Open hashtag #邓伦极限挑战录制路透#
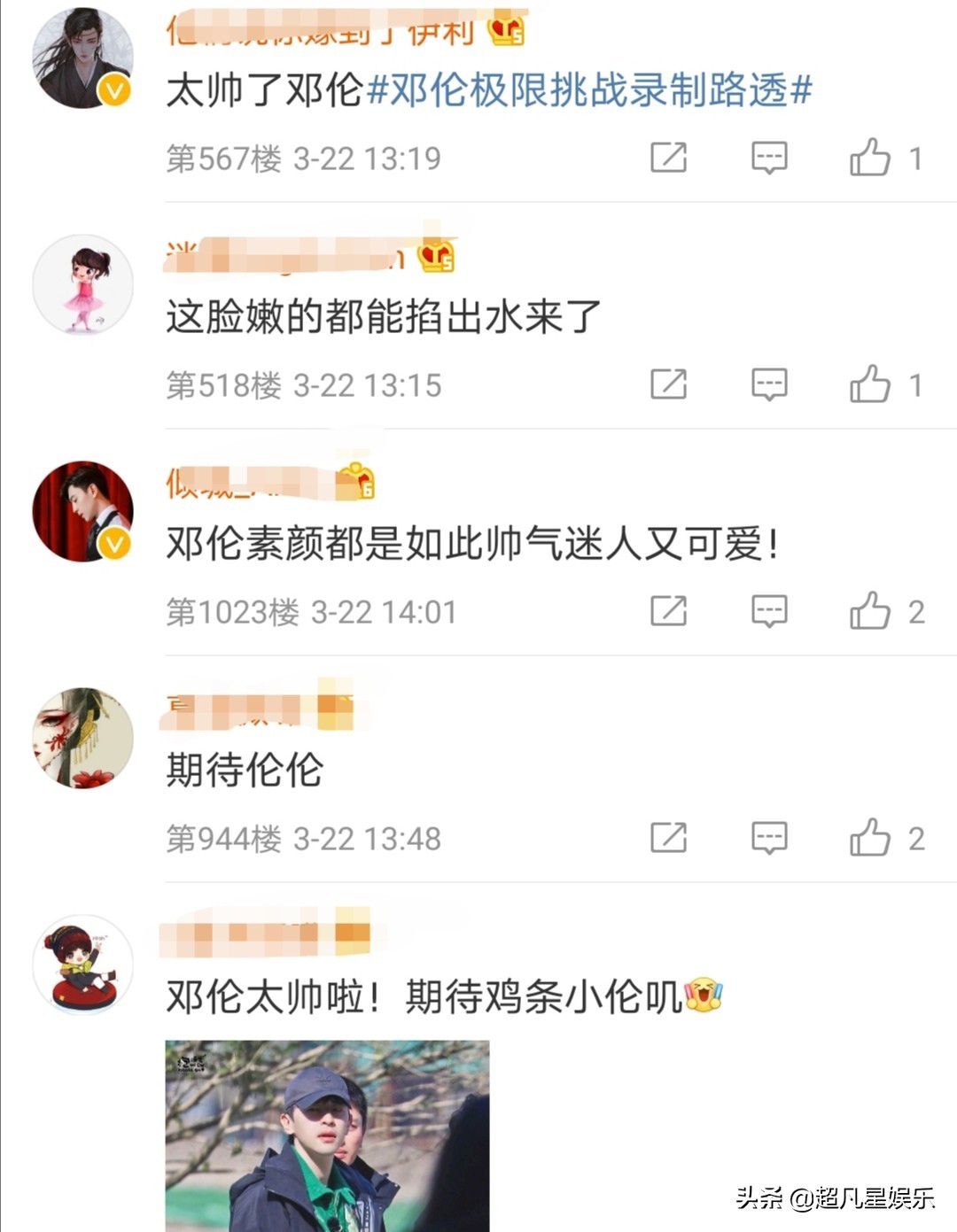This screenshot has height=1232, width=957. [589, 90]
